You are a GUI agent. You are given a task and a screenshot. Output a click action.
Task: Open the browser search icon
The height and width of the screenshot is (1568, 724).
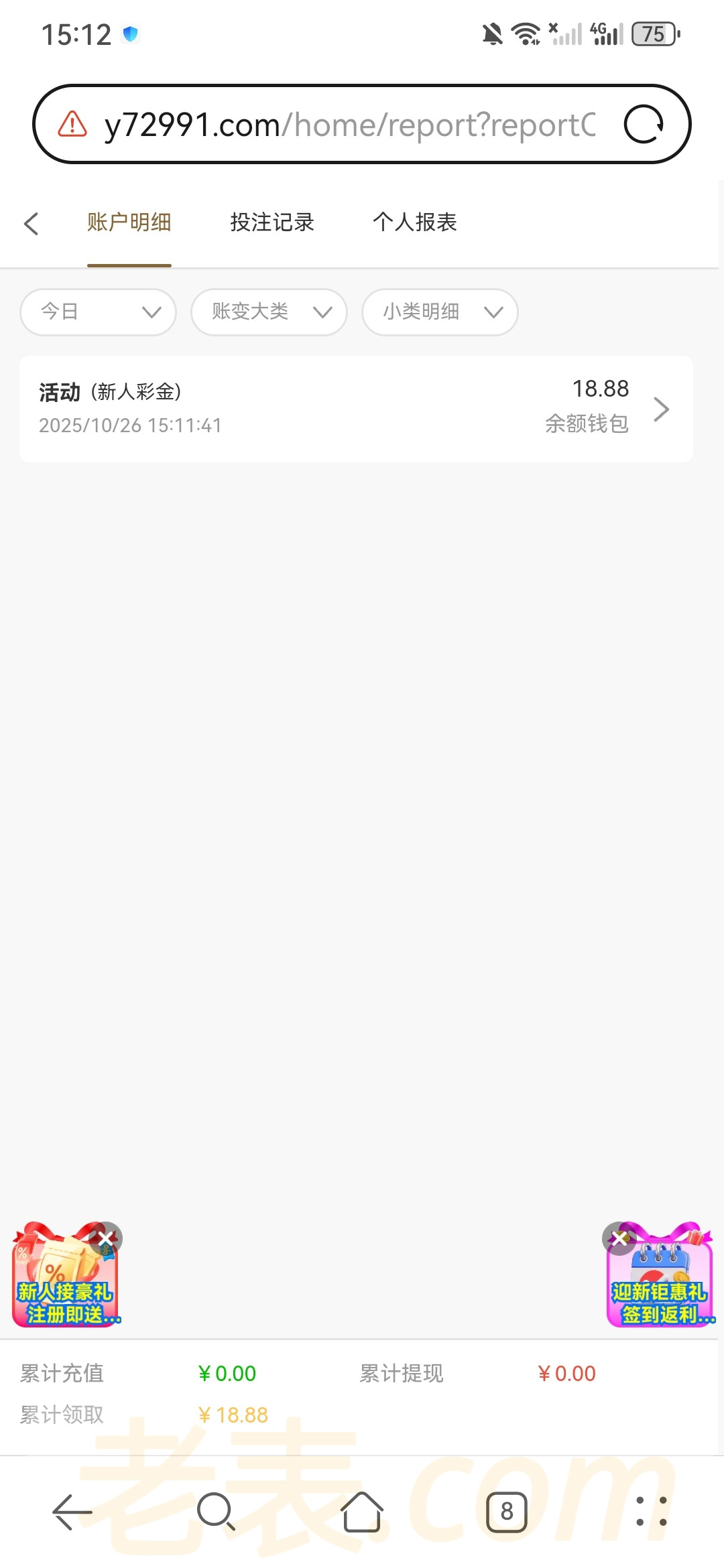pos(217,1512)
